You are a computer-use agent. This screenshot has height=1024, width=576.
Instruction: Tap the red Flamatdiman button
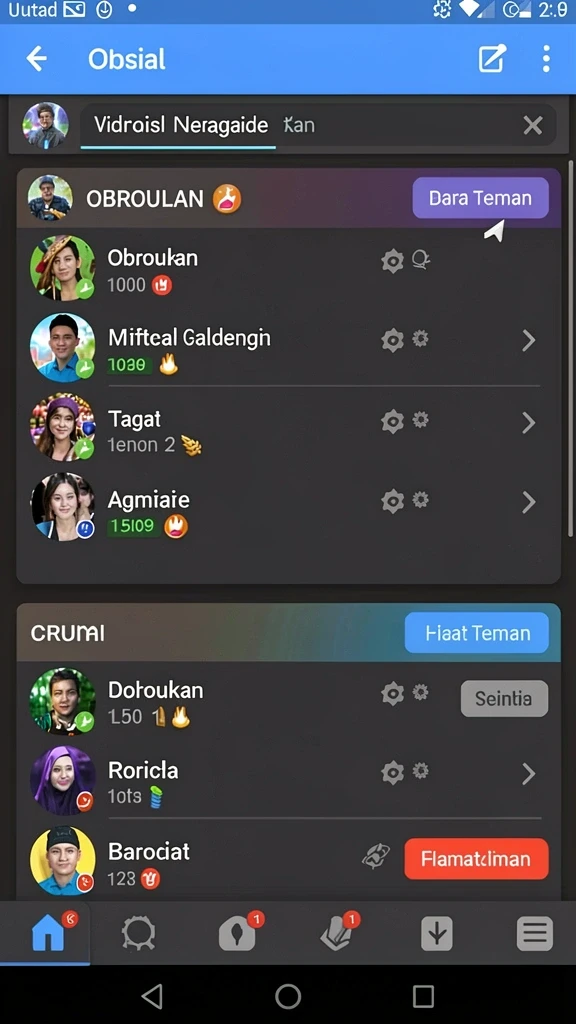point(477,859)
